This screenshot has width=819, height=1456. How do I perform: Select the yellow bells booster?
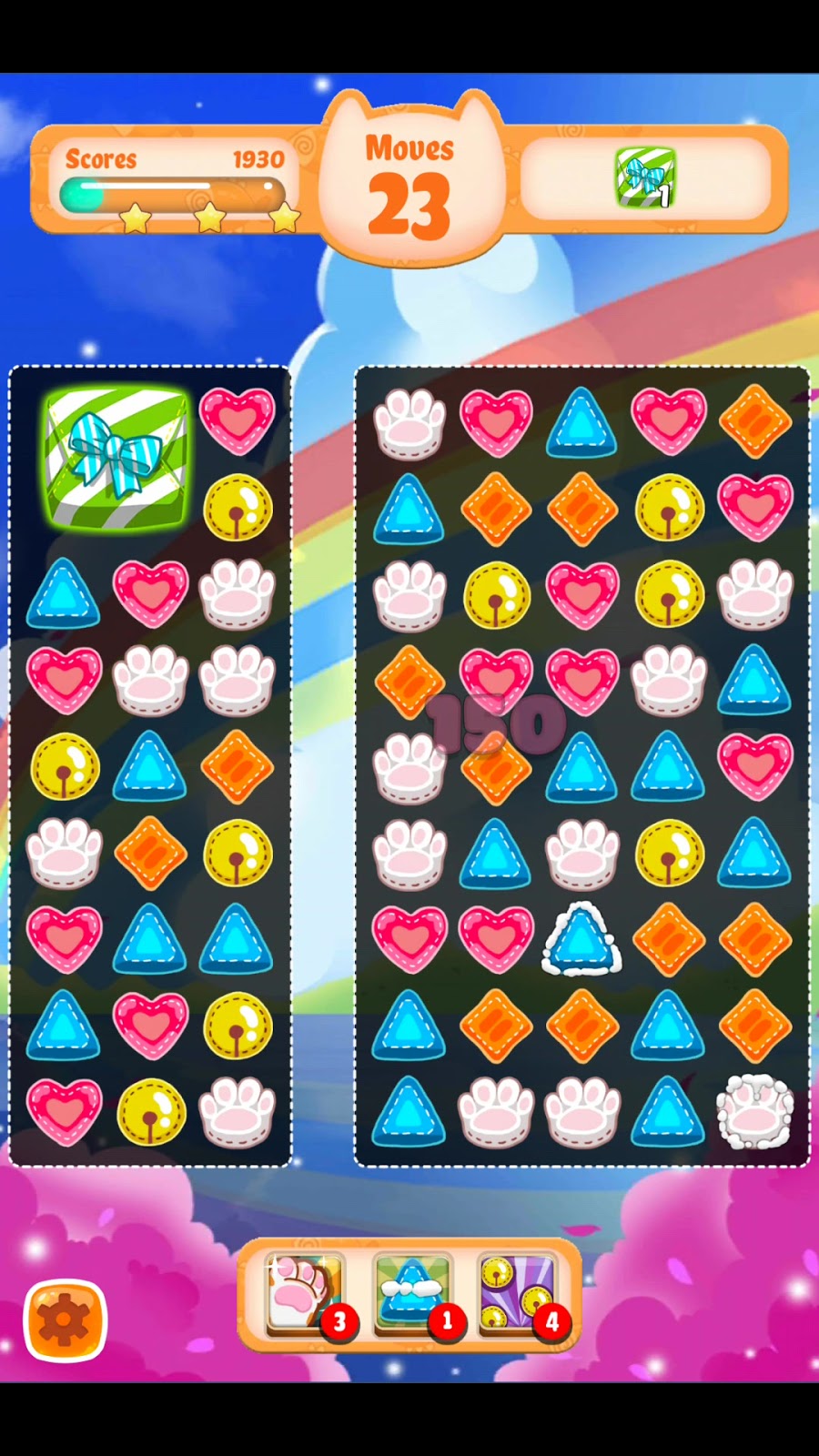tap(517, 1290)
